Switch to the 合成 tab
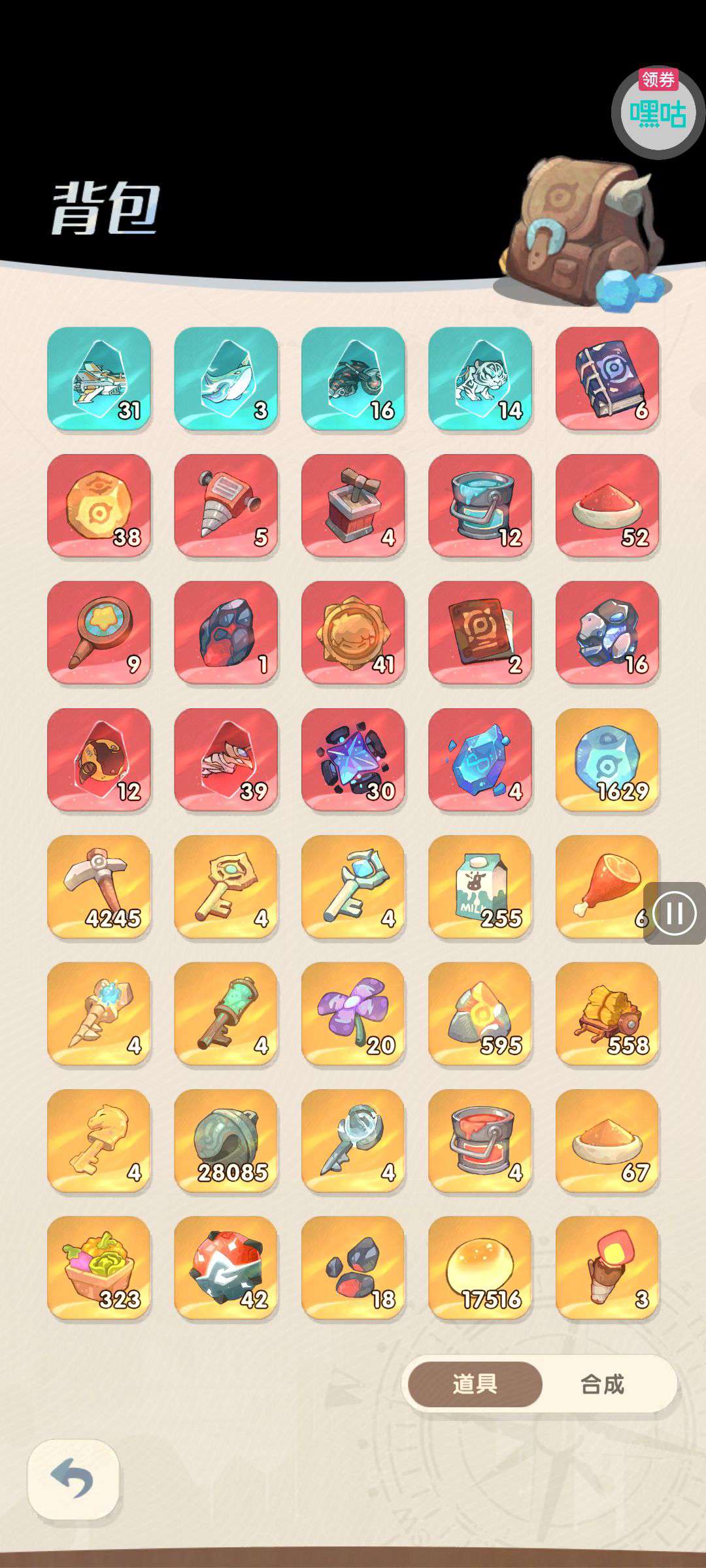The width and height of the screenshot is (706, 1568). pyautogui.click(x=602, y=1384)
